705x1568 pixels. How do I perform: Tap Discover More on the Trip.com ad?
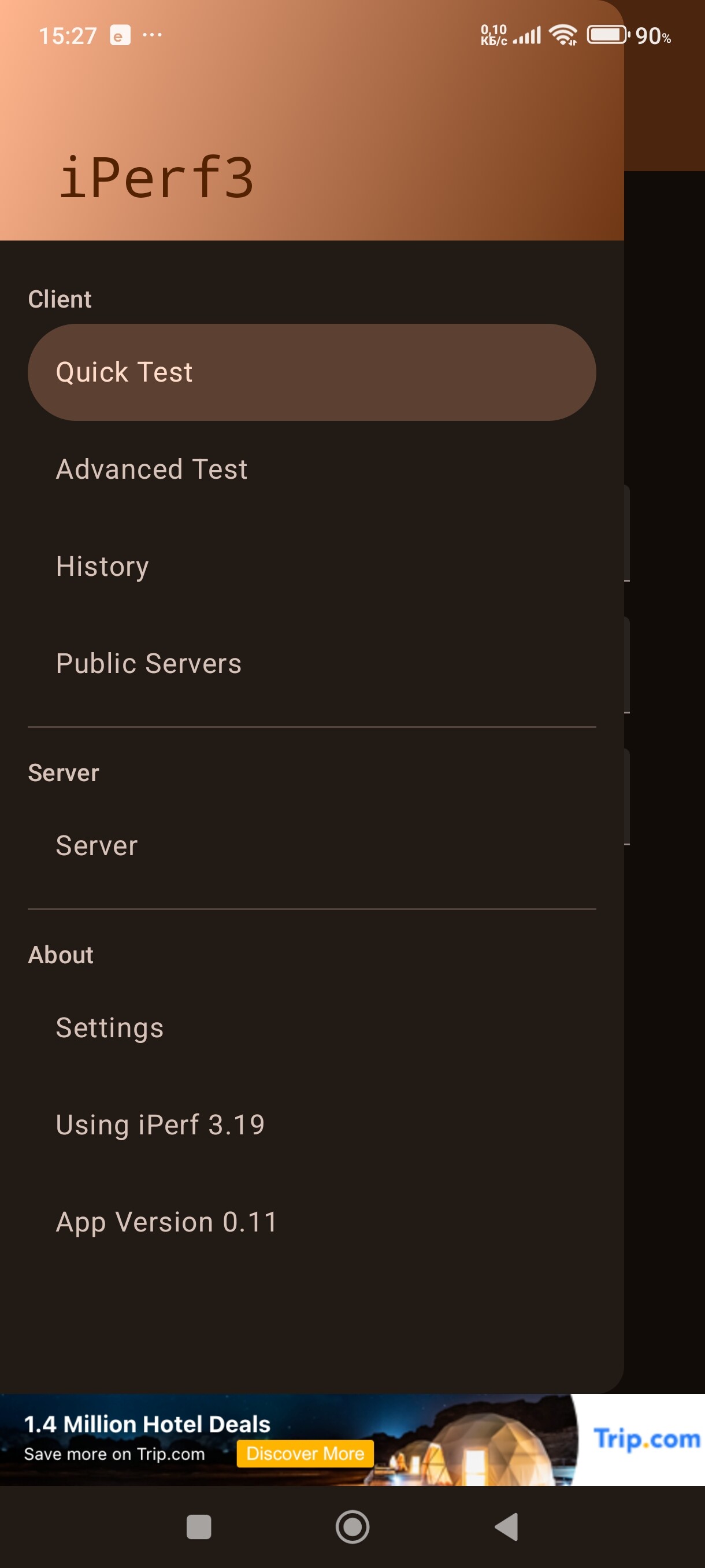point(305,1454)
